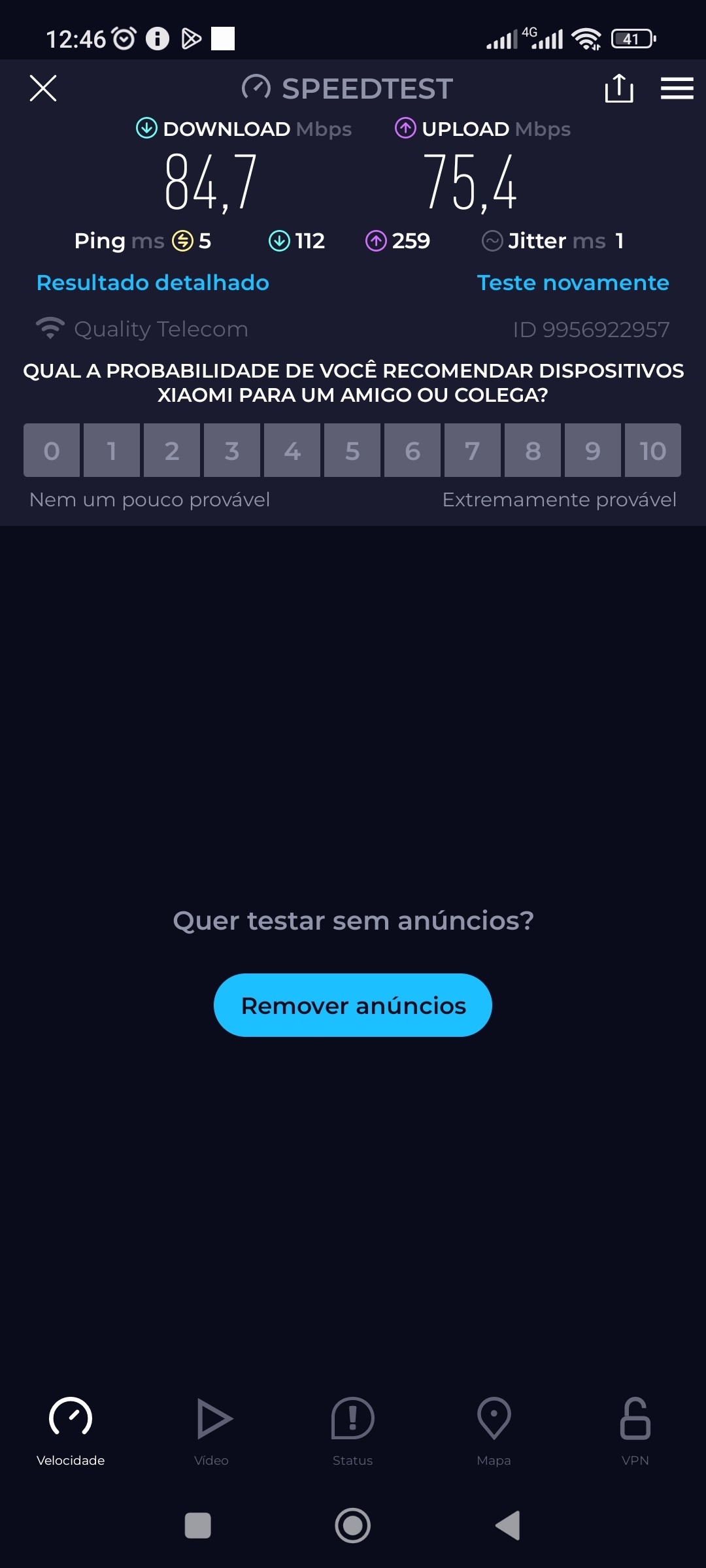Rate Xiaomi recommendation as 0

click(52, 450)
